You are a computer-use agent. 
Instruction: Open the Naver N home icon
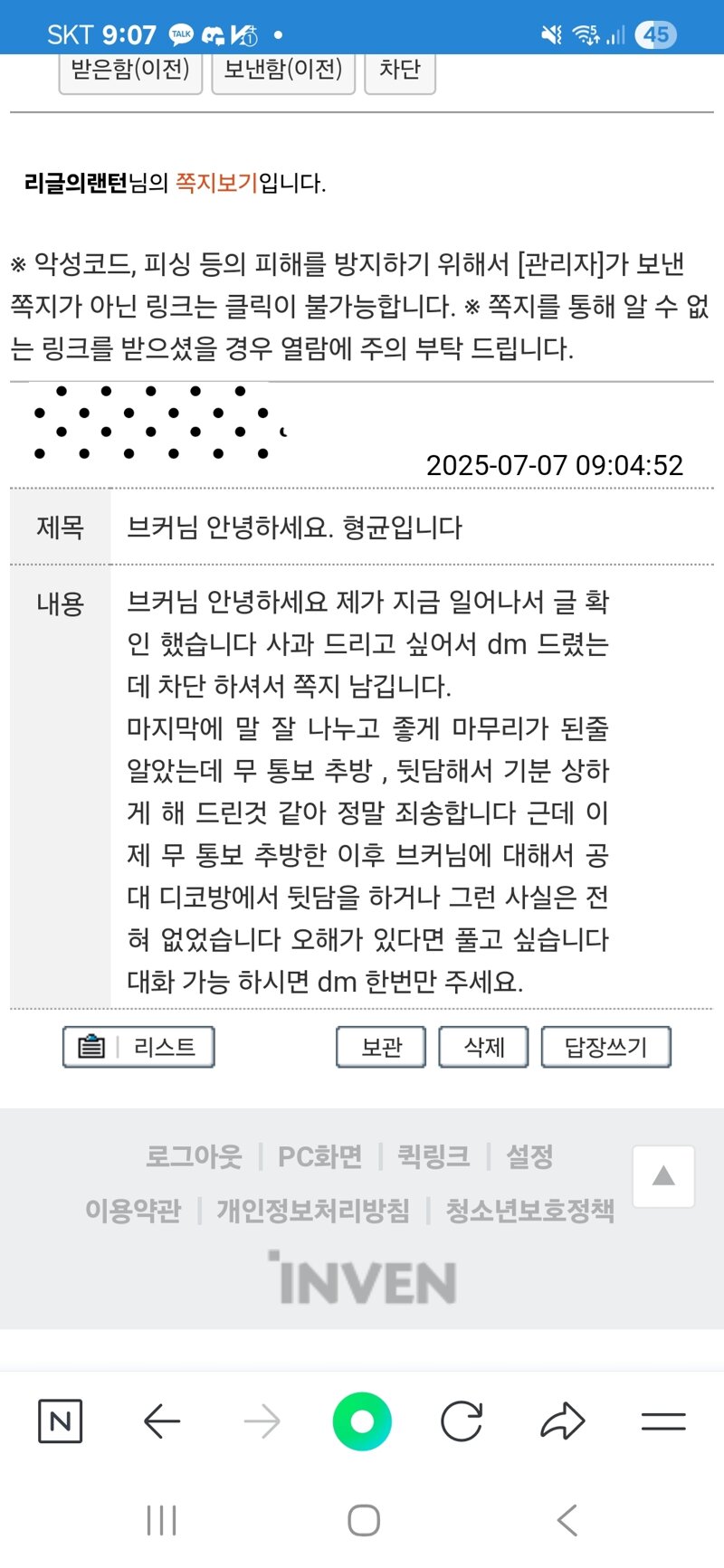click(61, 1421)
